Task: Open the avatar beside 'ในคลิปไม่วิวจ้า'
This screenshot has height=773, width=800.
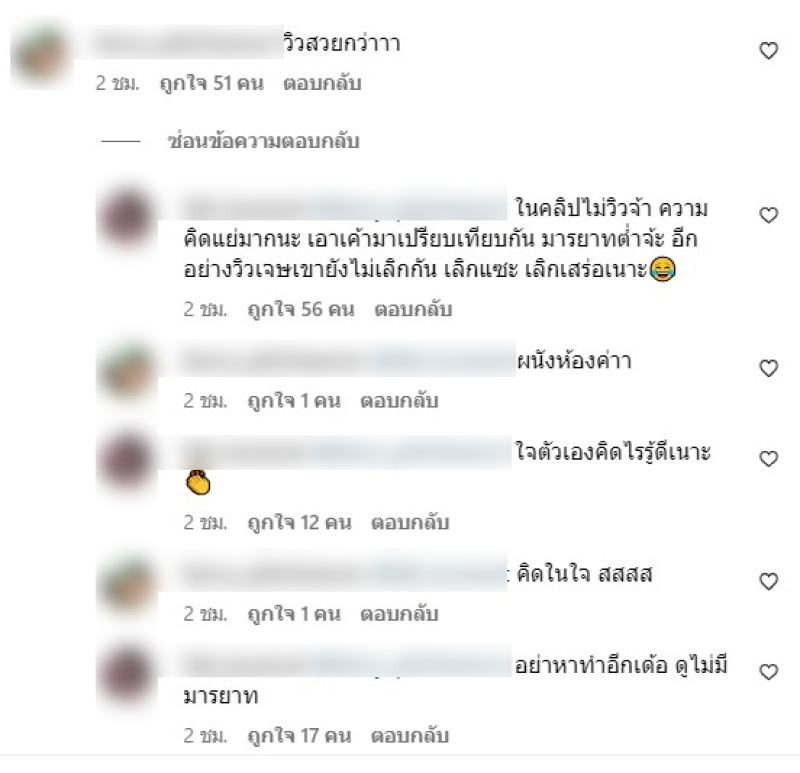Action: tap(128, 217)
